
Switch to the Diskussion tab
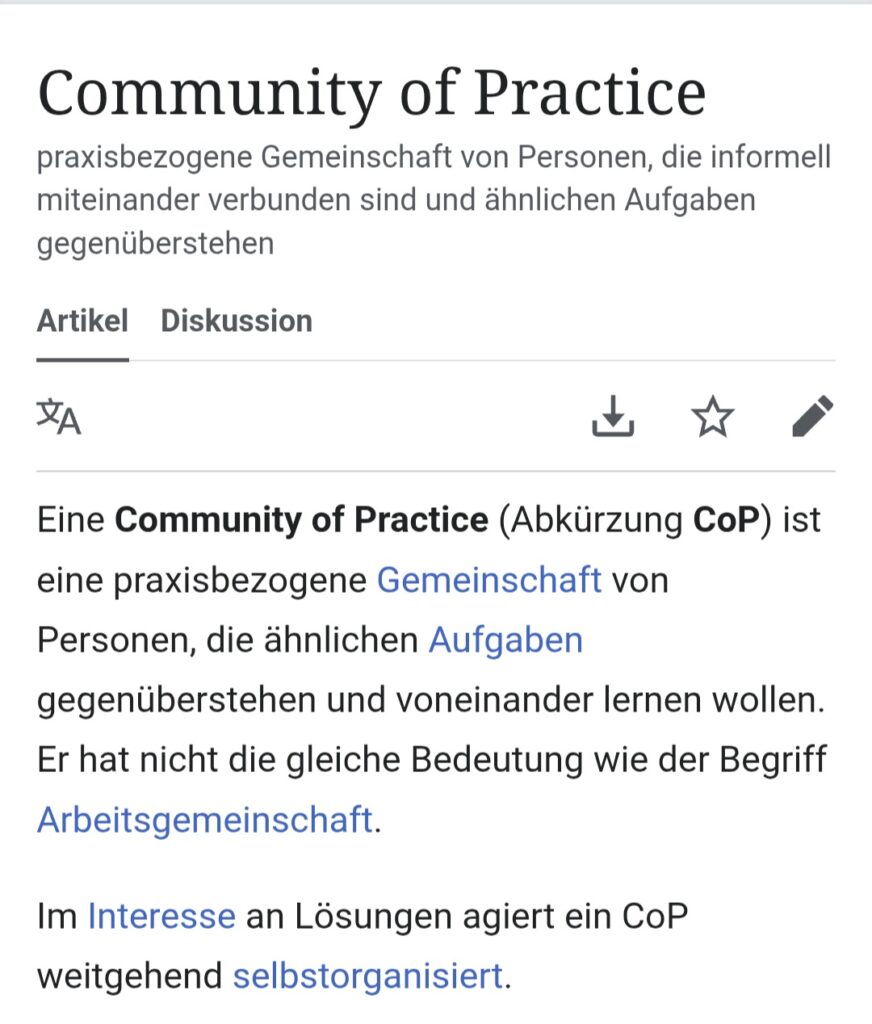click(236, 321)
